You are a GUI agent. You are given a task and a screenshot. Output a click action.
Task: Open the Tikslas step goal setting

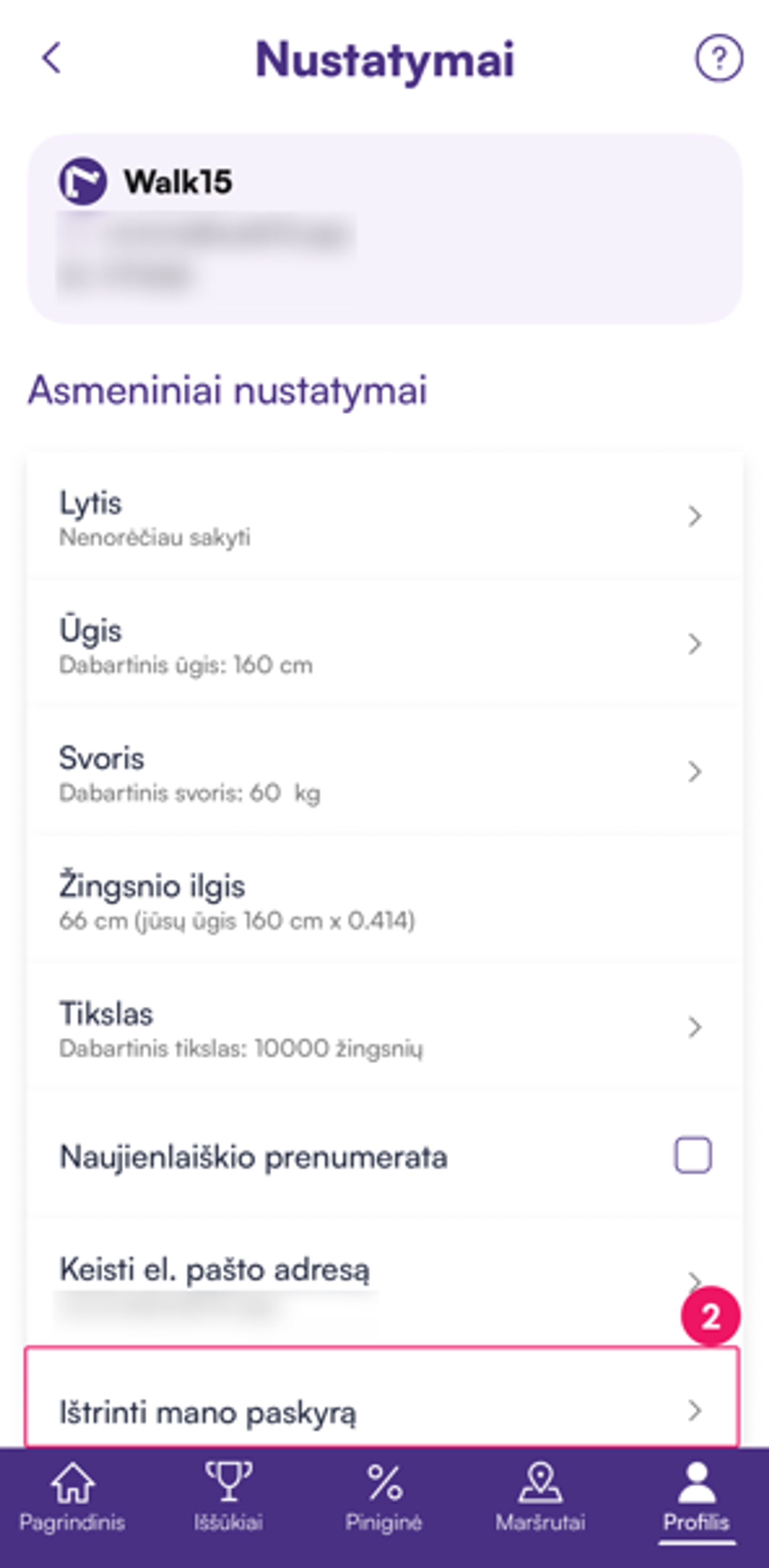[x=383, y=1028]
